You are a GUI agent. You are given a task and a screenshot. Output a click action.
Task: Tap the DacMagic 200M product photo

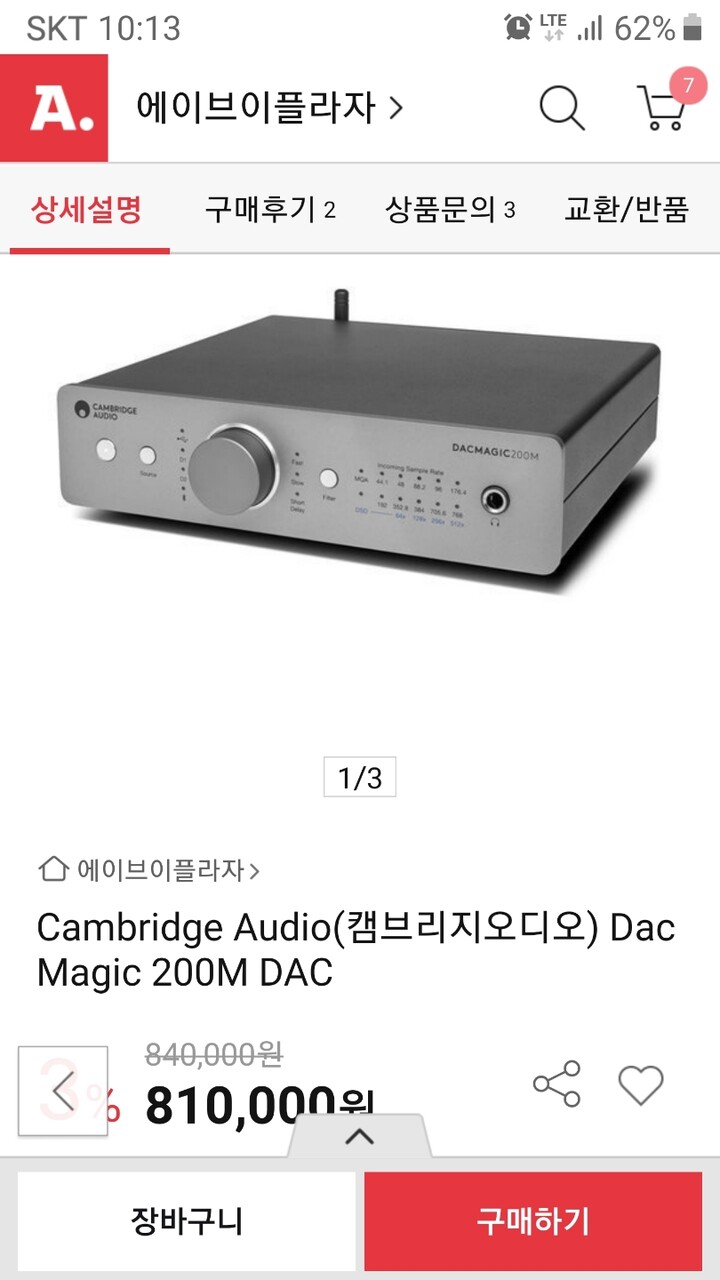[x=360, y=445]
